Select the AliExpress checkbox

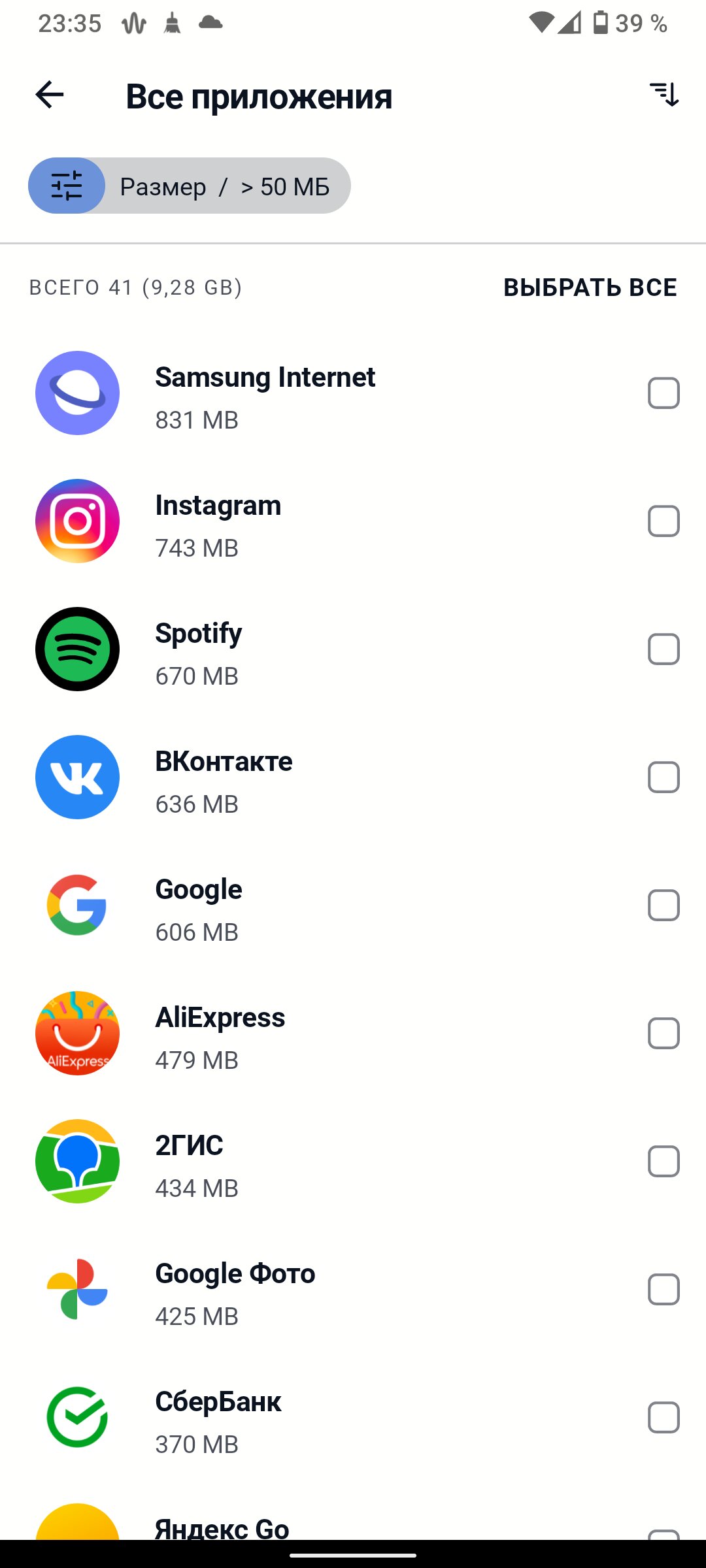pyautogui.click(x=664, y=1034)
